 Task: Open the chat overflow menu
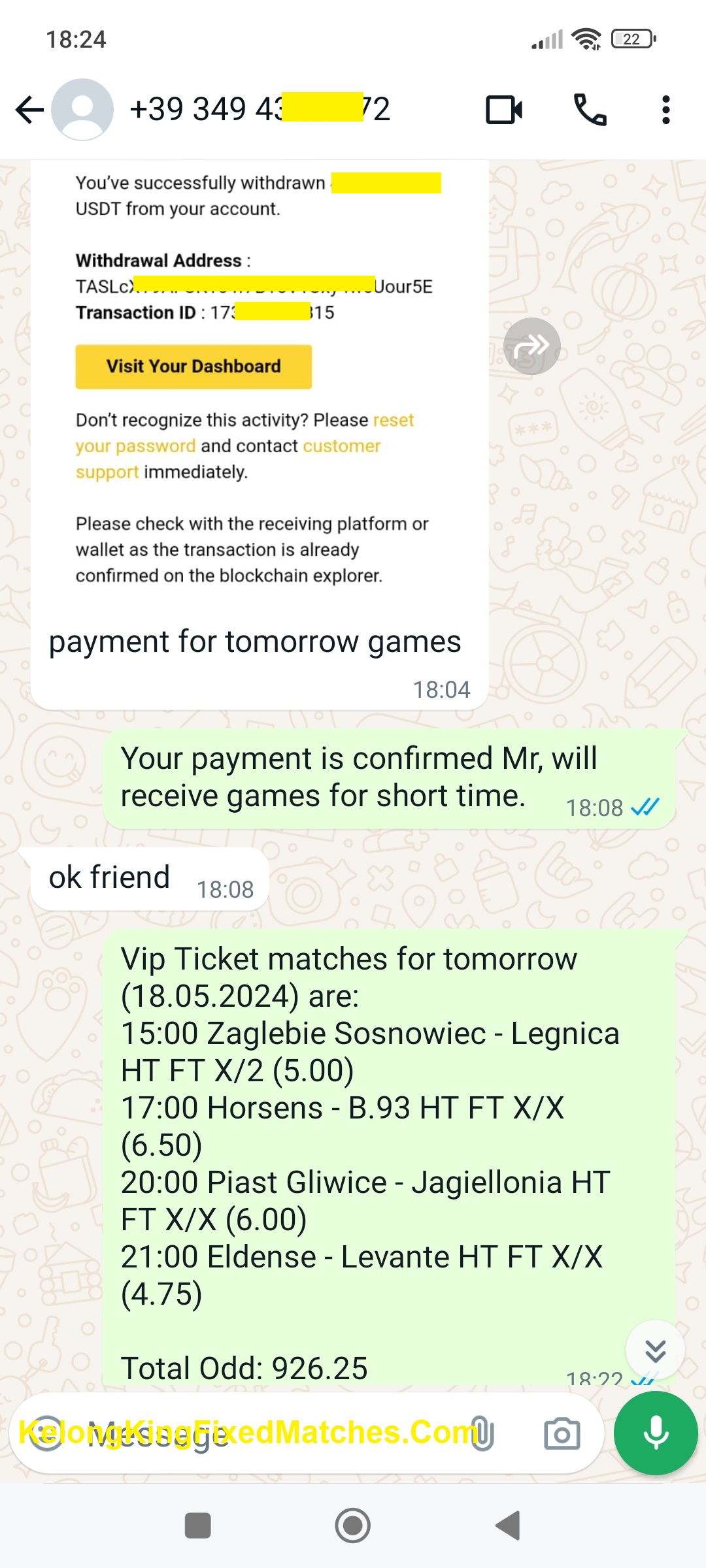pos(665,109)
